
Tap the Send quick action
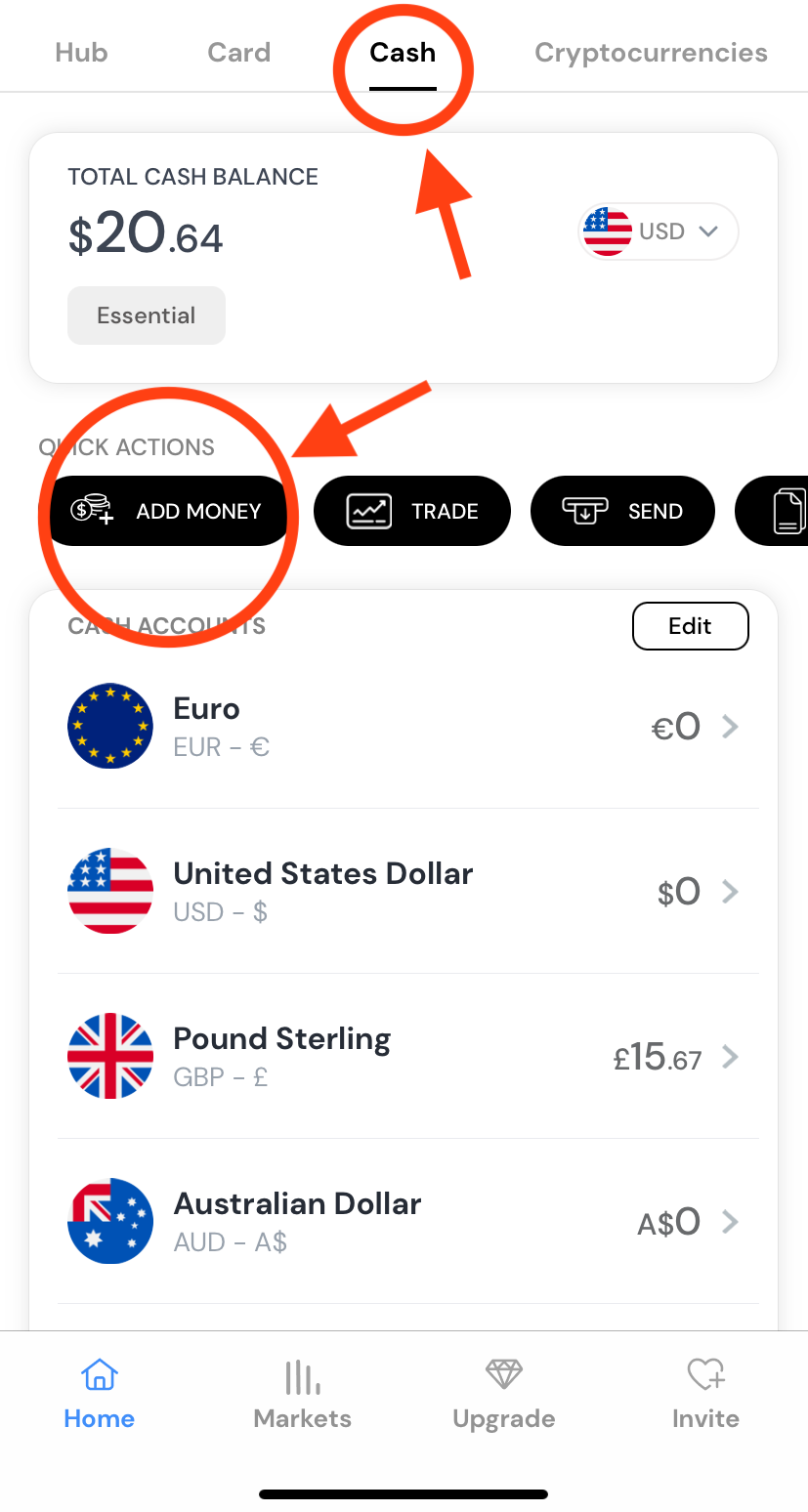[622, 511]
